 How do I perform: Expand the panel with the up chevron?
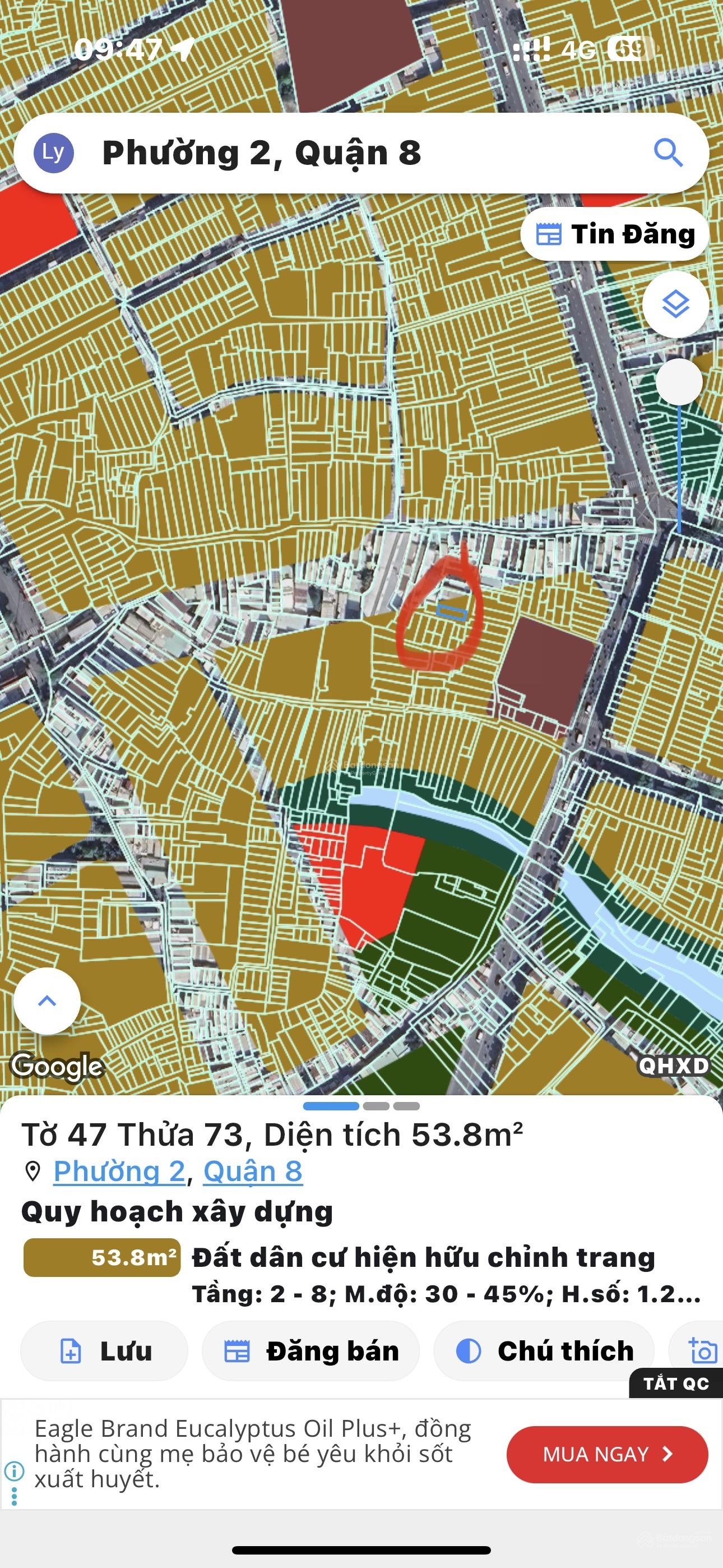(47, 1001)
